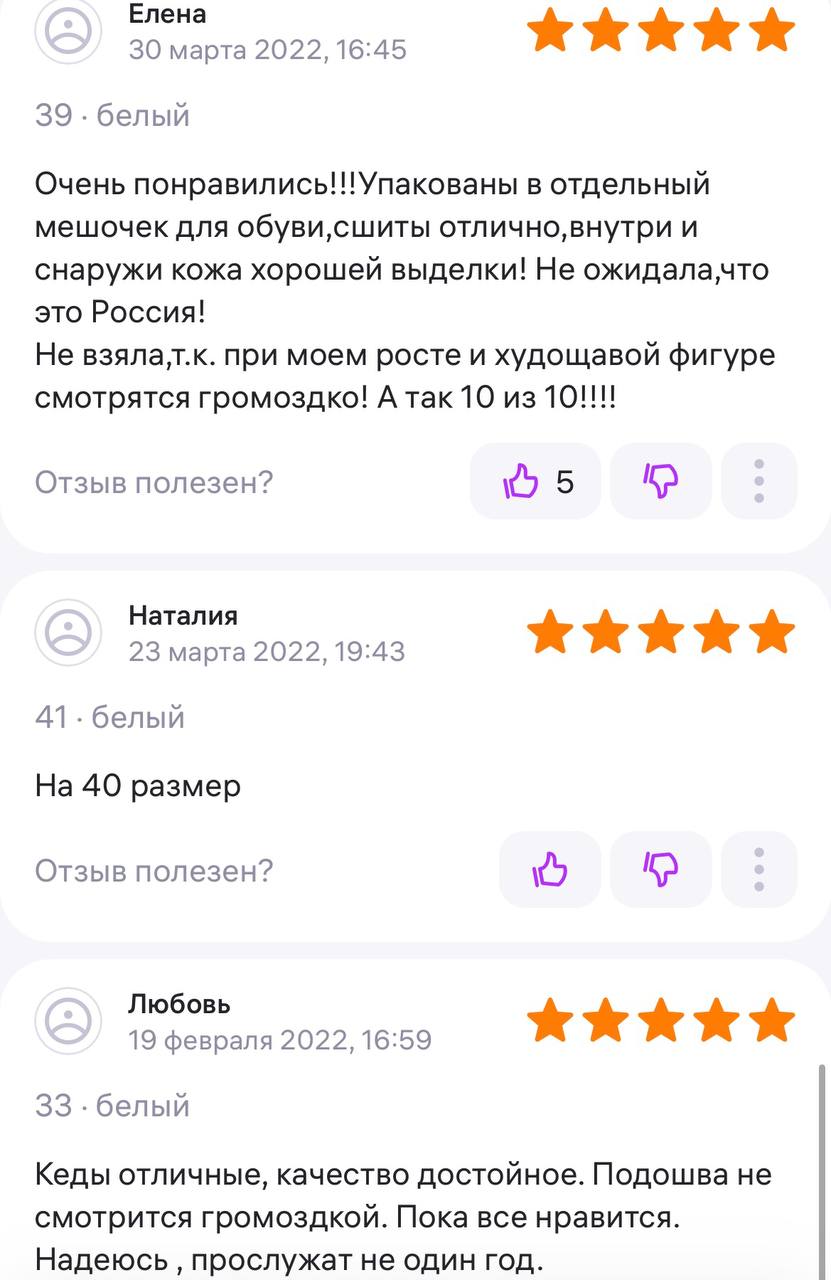The width and height of the screenshot is (831, 1280).
Task: Dislike Елена's review with thumbs down
Action: 661,482
